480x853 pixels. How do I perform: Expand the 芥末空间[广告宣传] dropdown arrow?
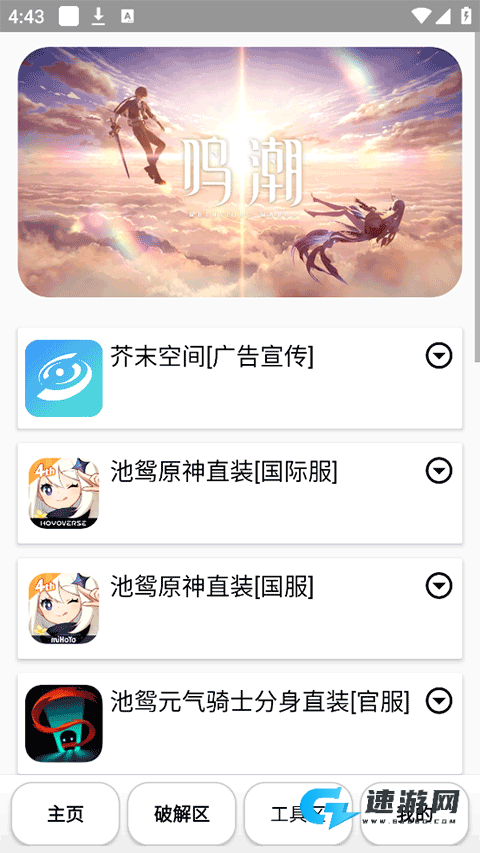pos(439,356)
